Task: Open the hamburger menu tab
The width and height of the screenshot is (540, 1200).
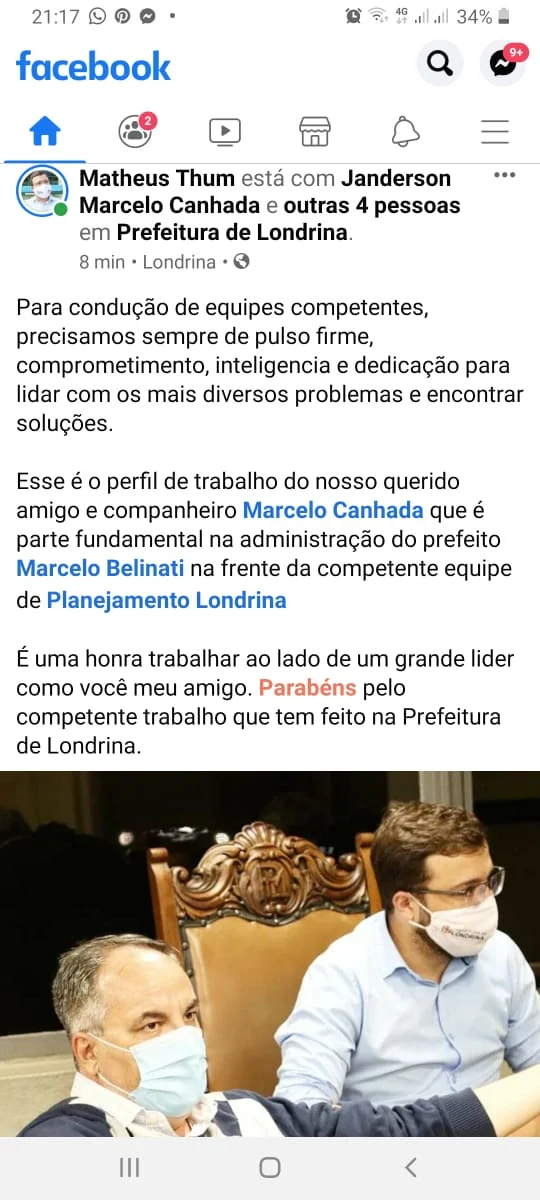Action: [x=495, y=131]
